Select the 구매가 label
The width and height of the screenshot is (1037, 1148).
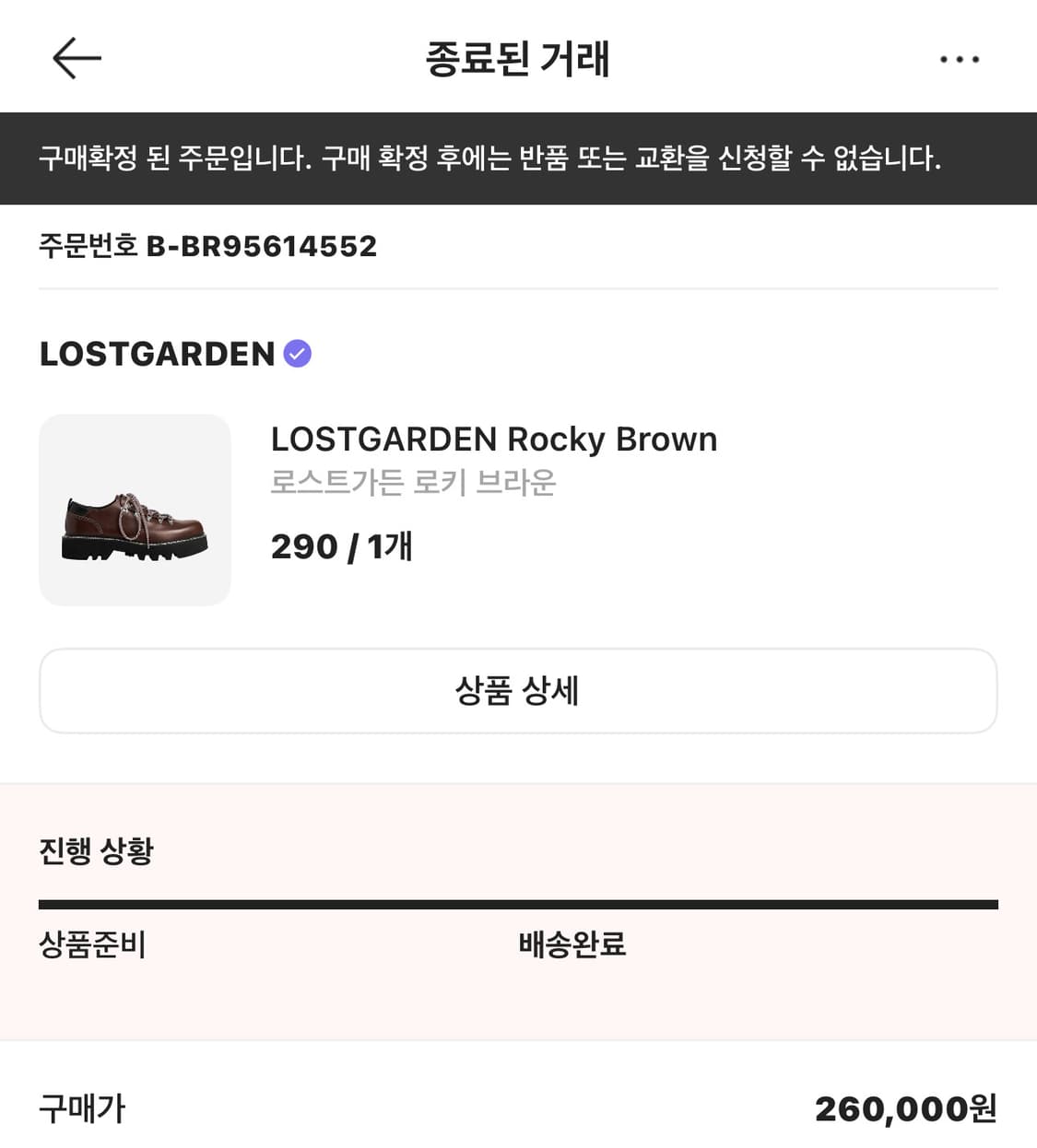click(79, 1109)
